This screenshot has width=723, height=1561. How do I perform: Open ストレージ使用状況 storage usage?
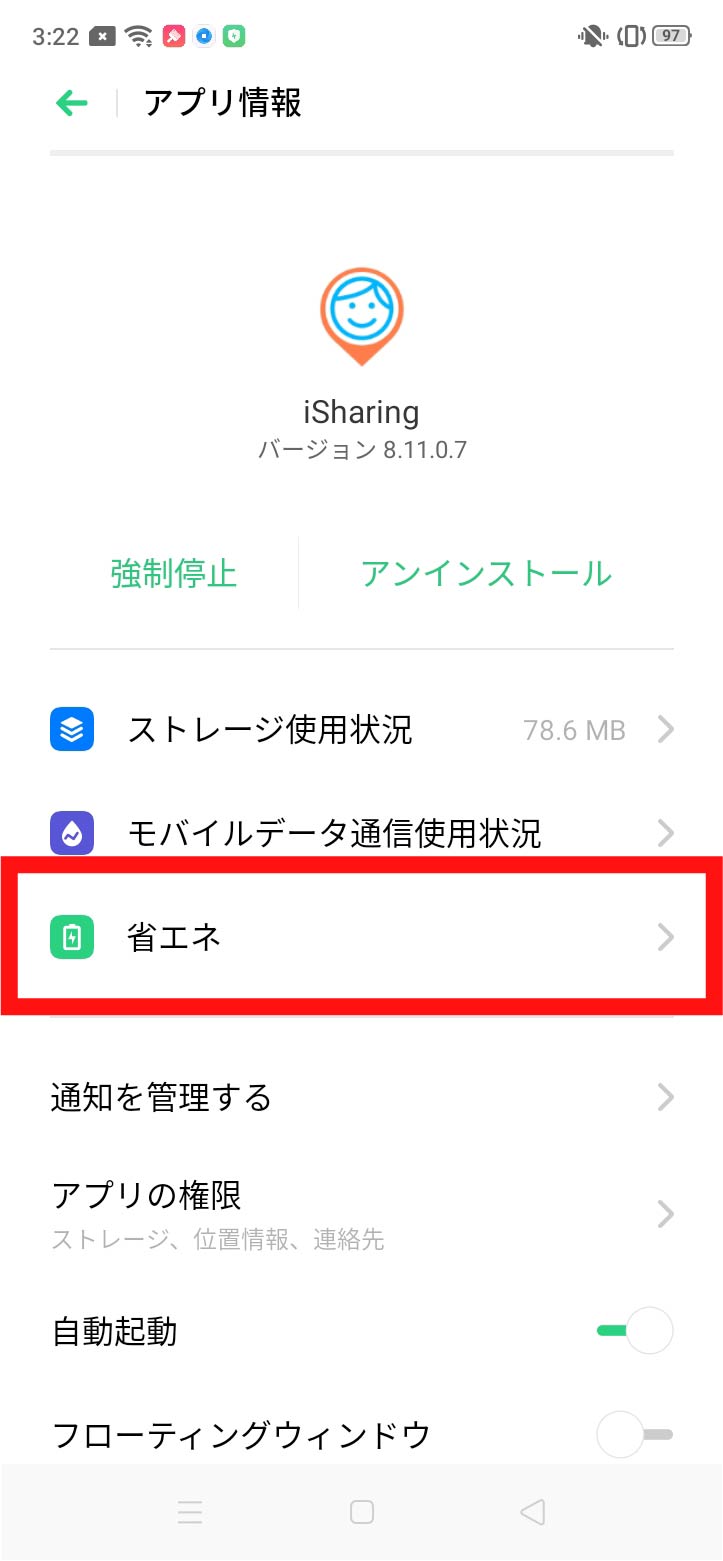[x=361, y=730]
